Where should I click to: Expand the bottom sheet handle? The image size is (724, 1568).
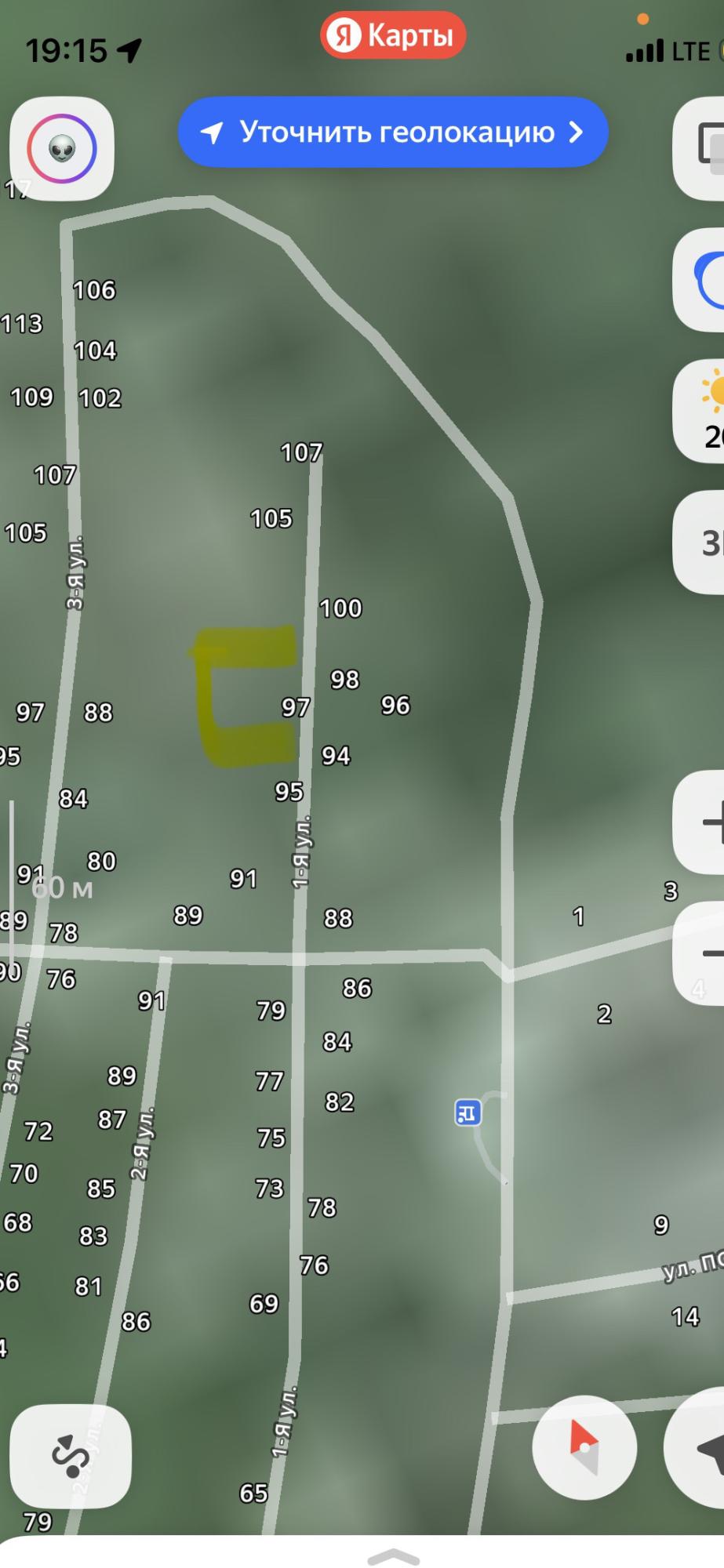393,1557
